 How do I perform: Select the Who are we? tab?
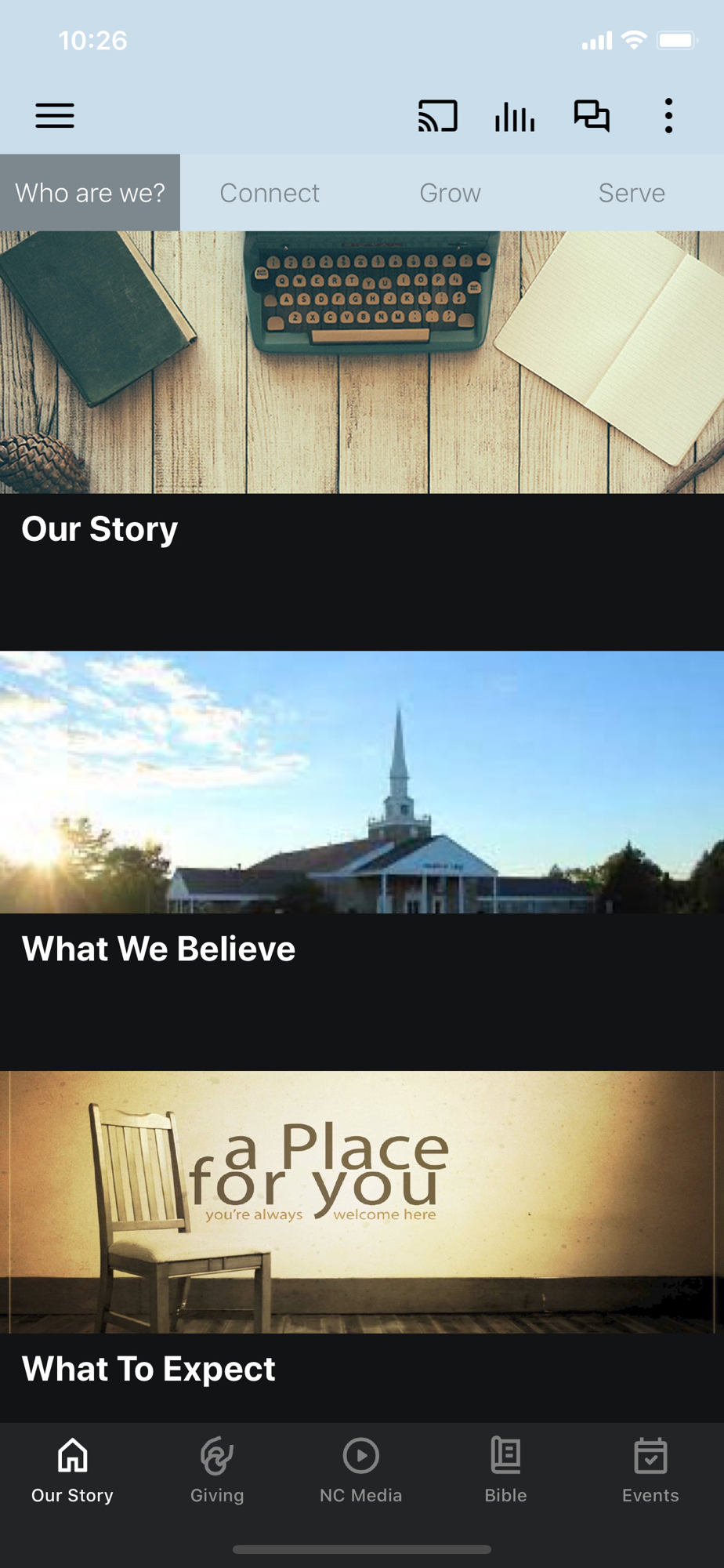tap(90, 193)
